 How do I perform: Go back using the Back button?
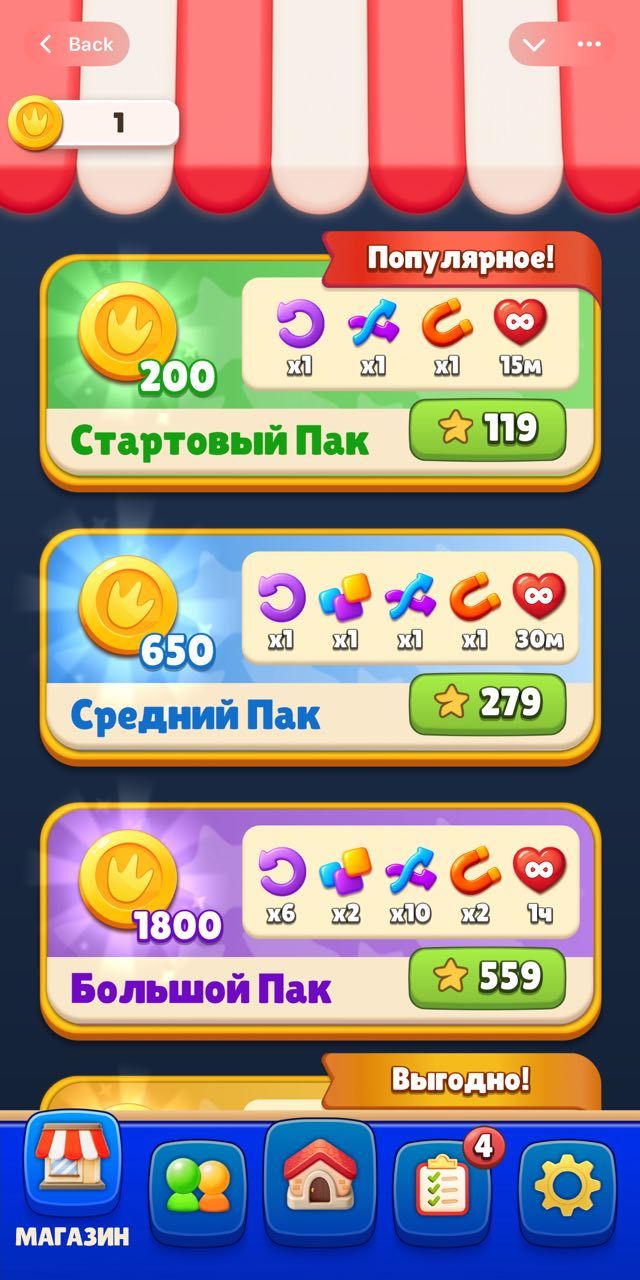click(77, 44)
